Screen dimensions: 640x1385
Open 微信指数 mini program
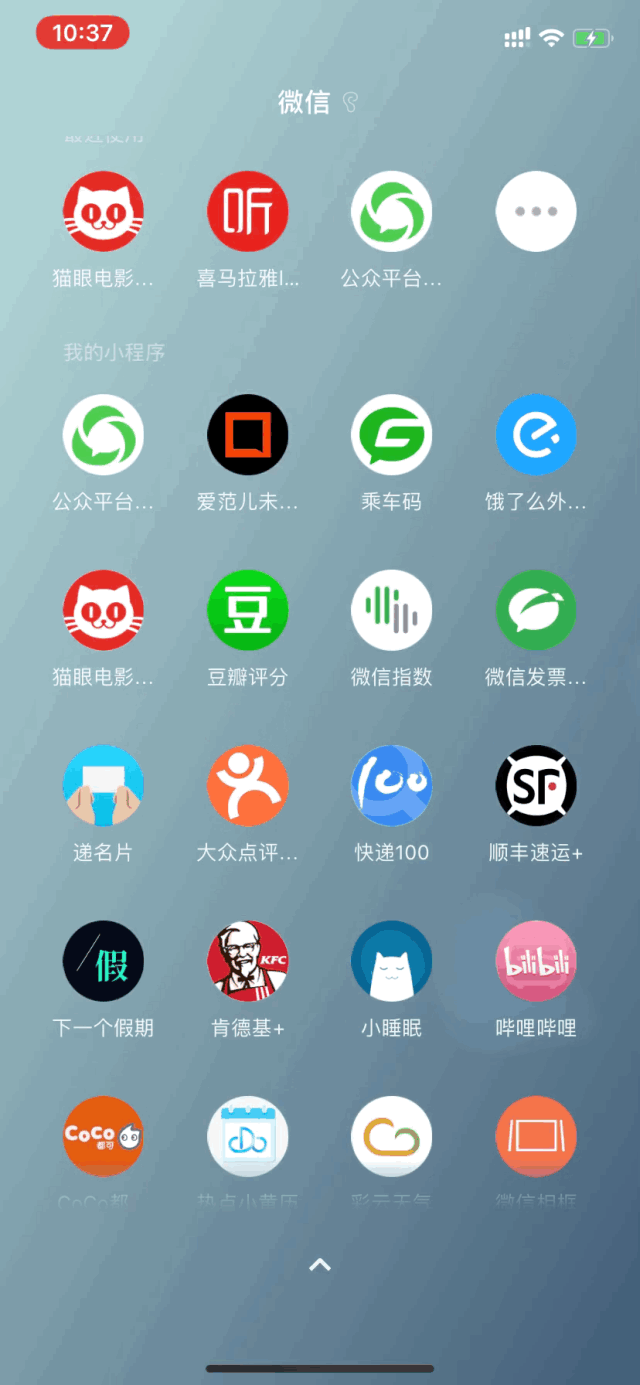coord(391,610)
